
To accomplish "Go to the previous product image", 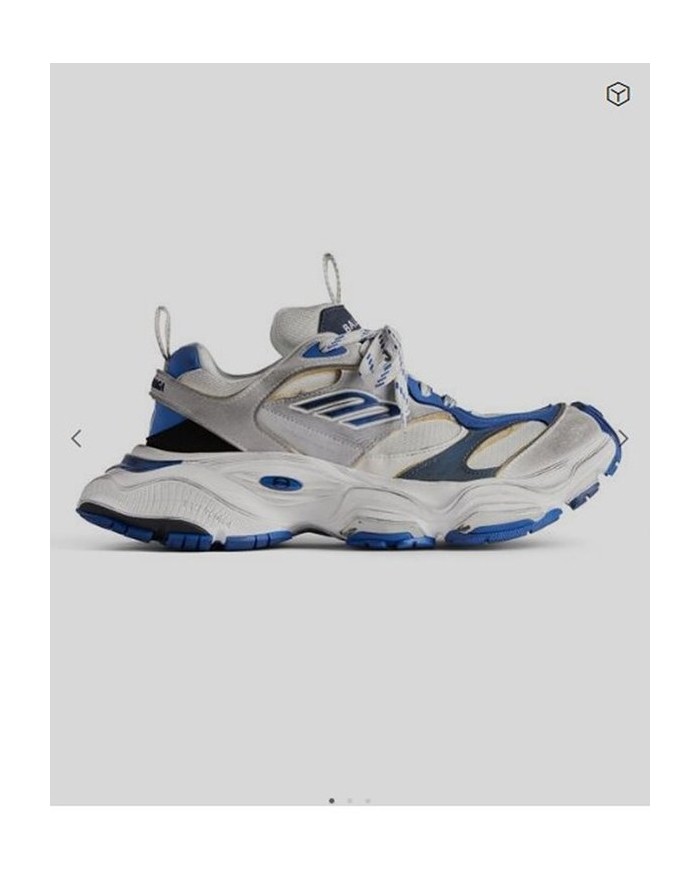I will (76, 438).
